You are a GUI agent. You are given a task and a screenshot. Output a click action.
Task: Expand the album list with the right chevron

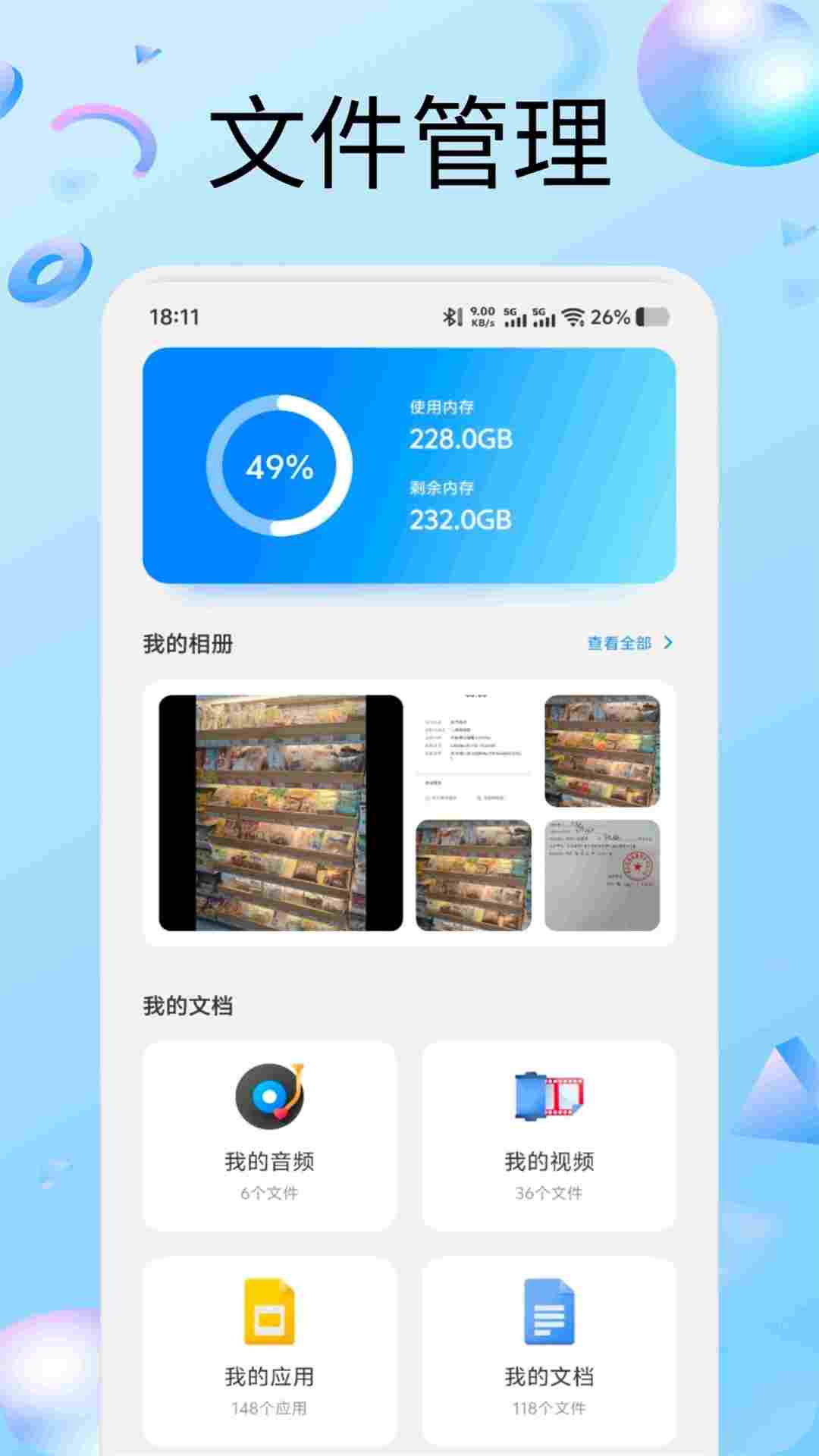(668, 643)
